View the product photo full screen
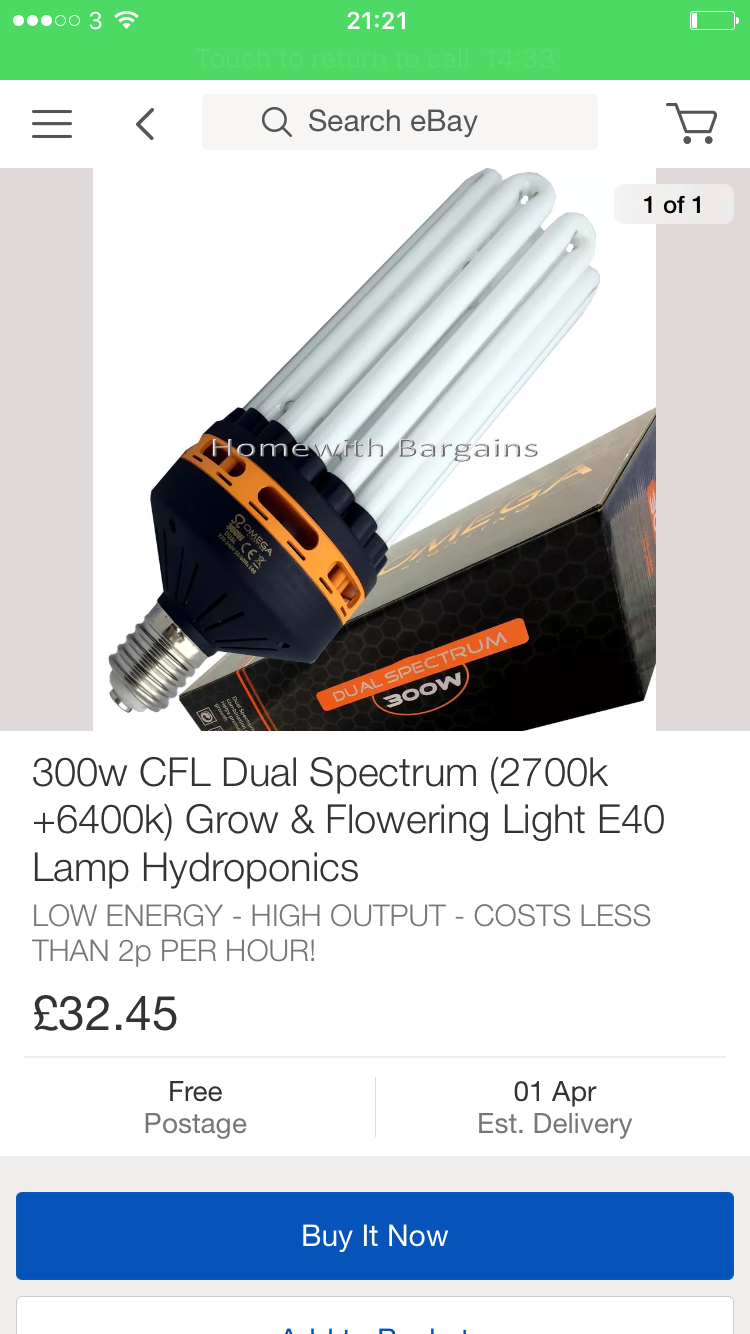 pyautogui.click(x=375, y=449)
